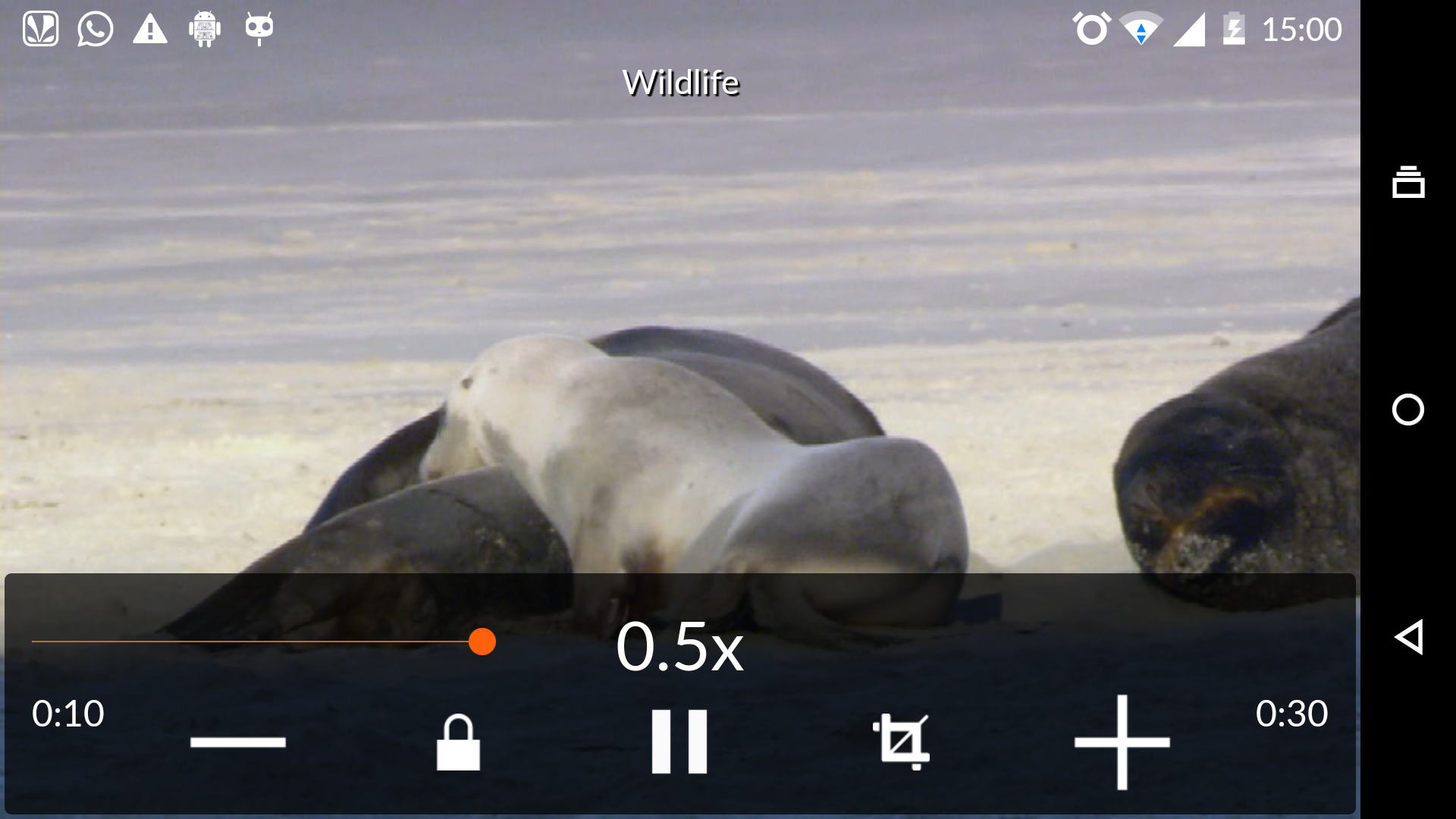The image size is (1456, 819).
Task: Increase playback speed with the plus button
Action: point(1122,742)
